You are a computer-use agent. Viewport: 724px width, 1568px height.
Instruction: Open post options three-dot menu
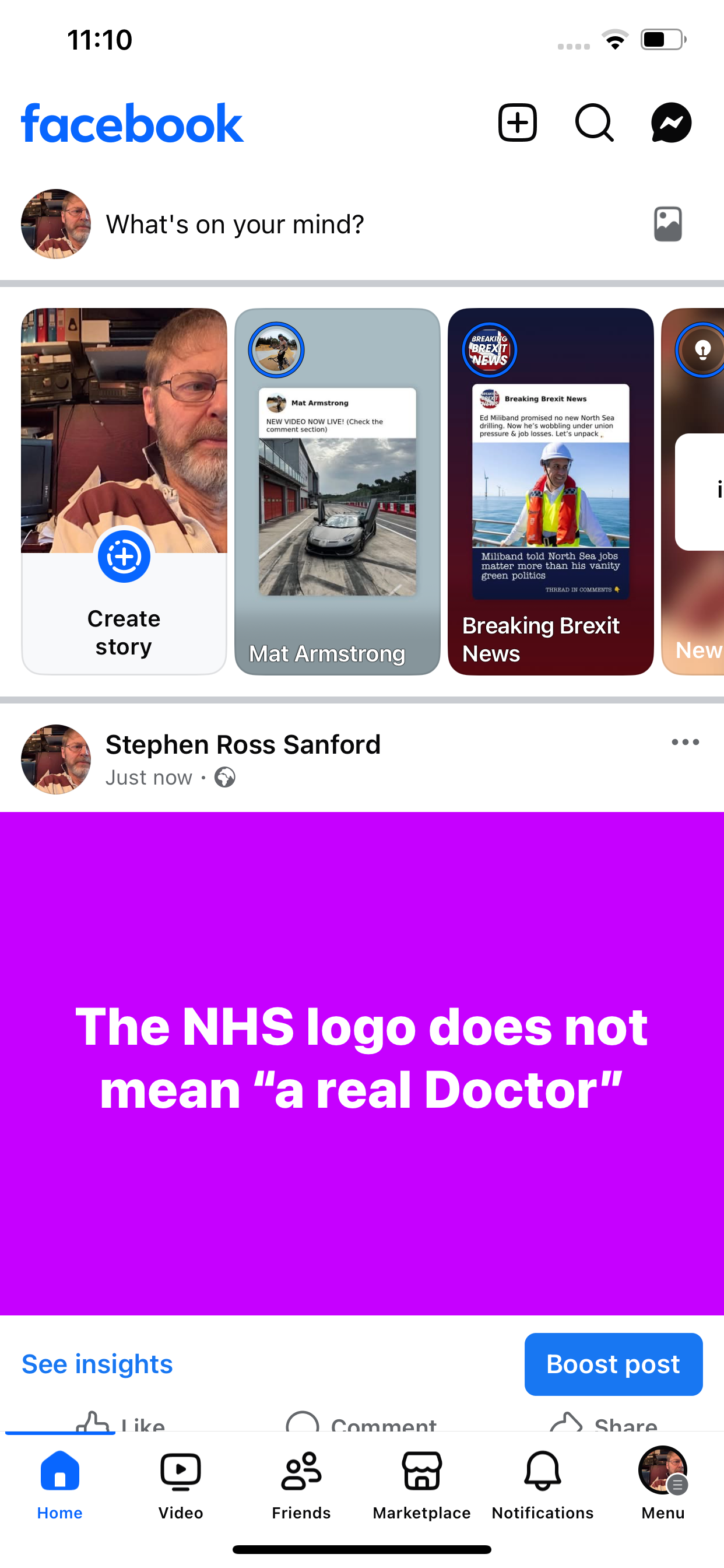click(685, 742)
